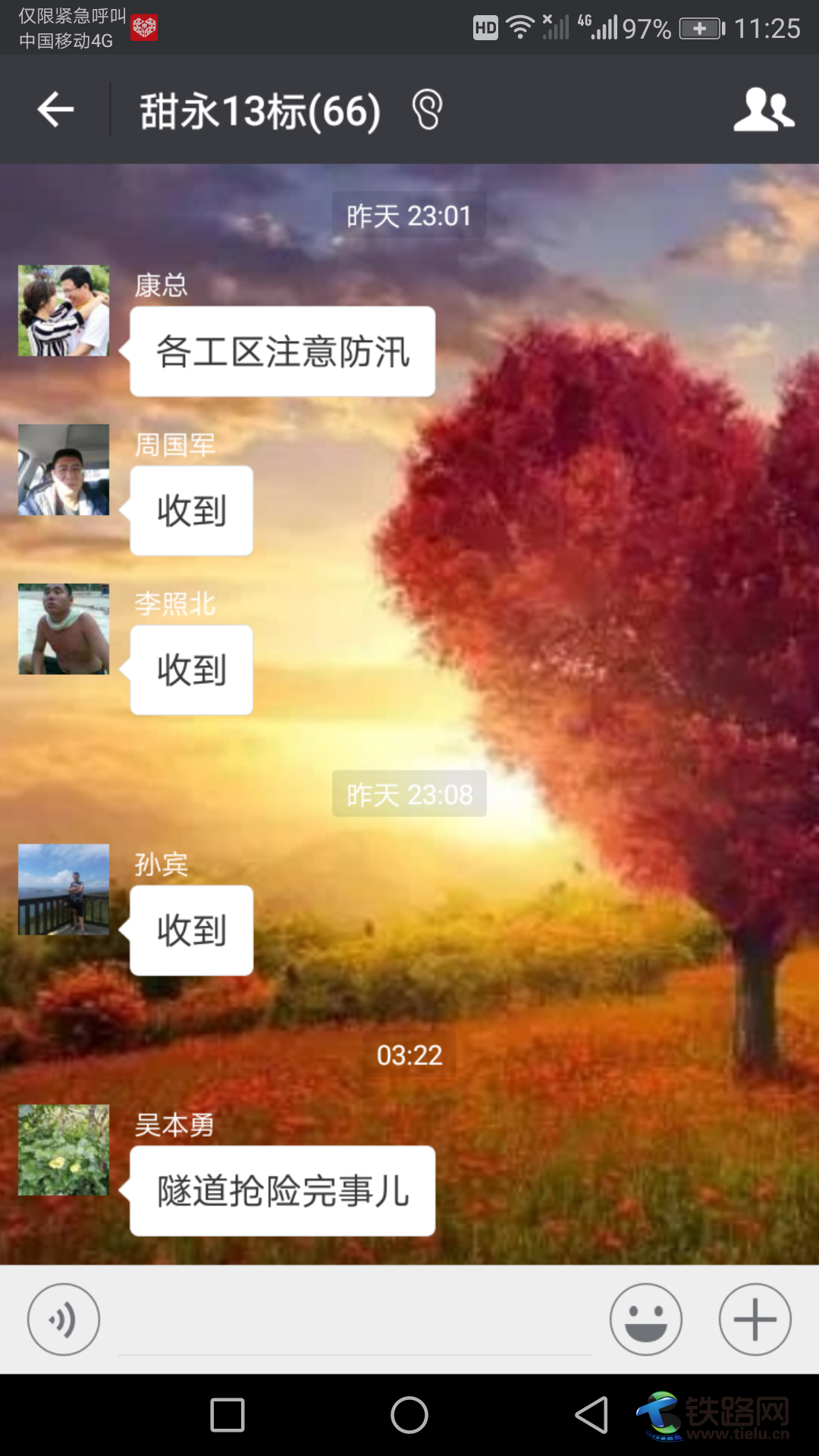
Task: Open 孙宾's profile avatar
Action: point(64,889)
